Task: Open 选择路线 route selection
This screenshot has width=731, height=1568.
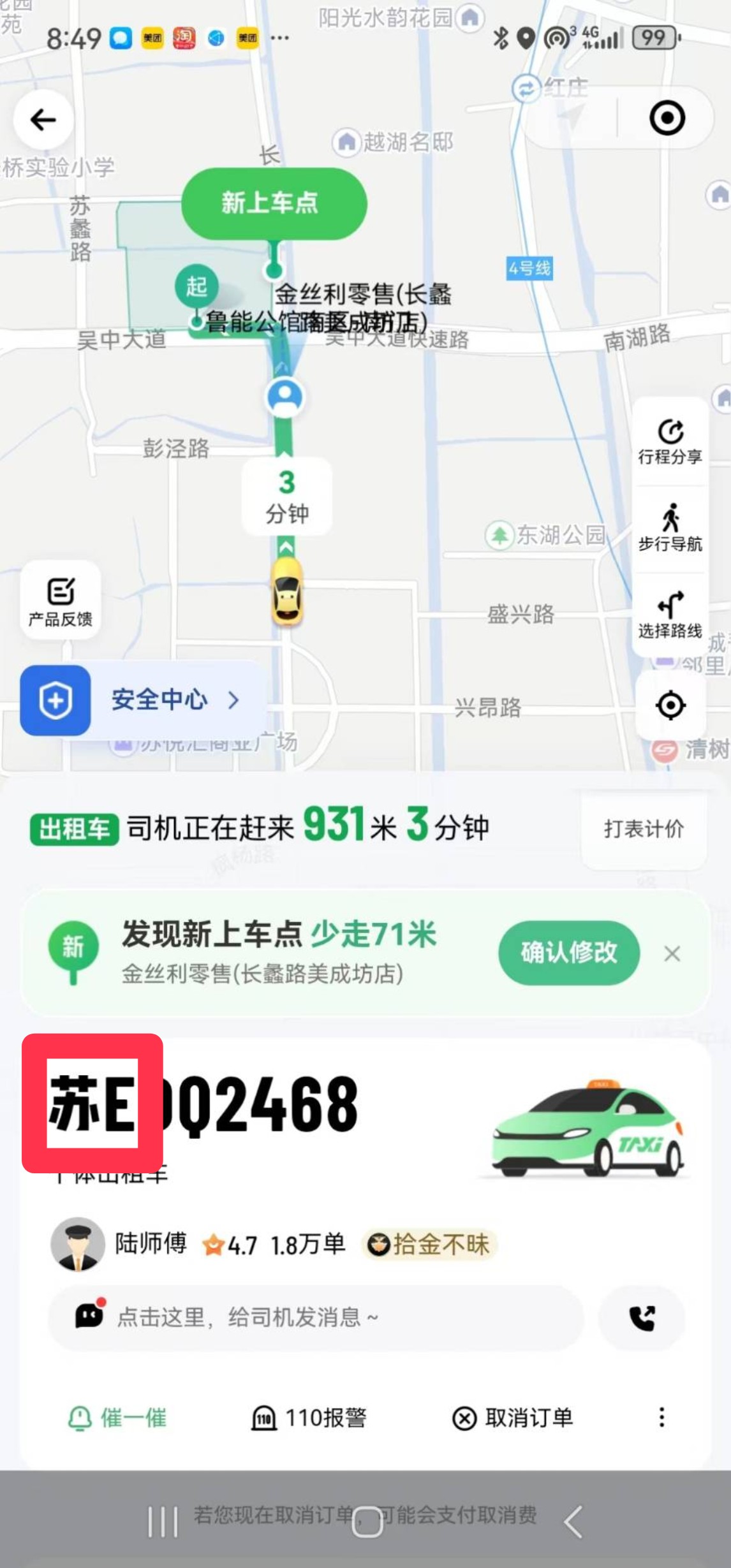Action: [670, 615]
